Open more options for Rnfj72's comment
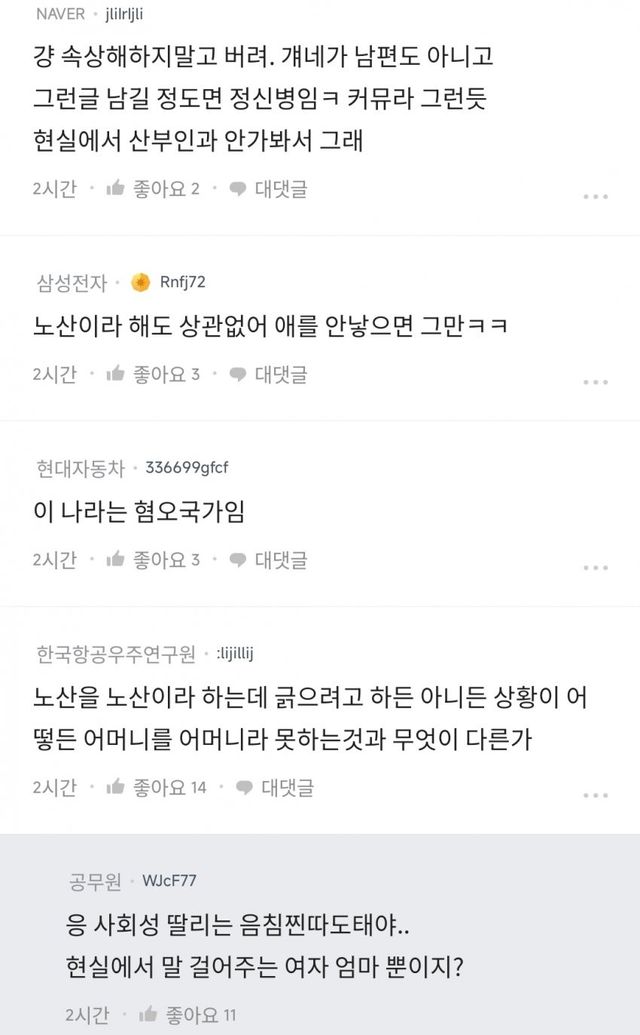This screenshot has height=1035, width=640. point(596,382)
